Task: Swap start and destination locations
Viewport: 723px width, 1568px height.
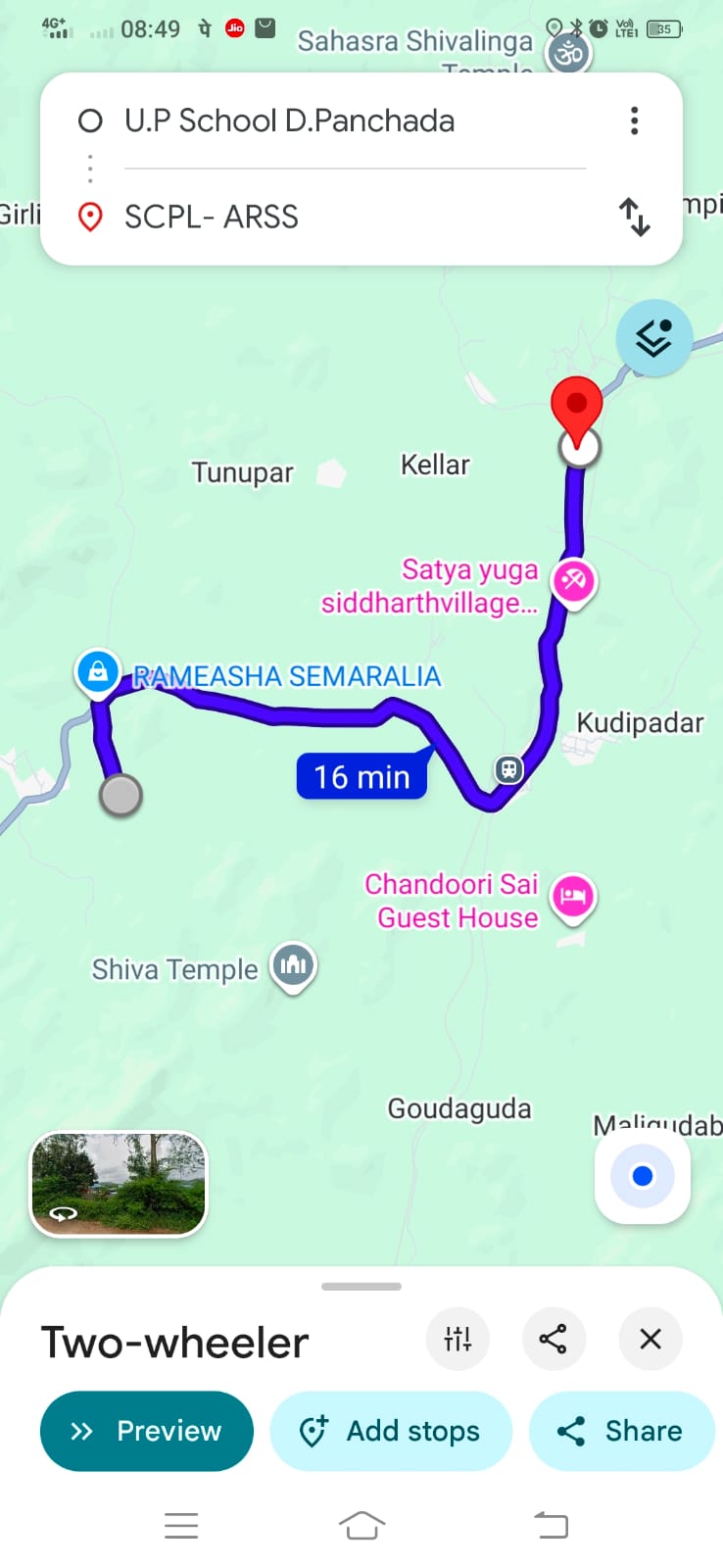Action: (x=635, y=217)
